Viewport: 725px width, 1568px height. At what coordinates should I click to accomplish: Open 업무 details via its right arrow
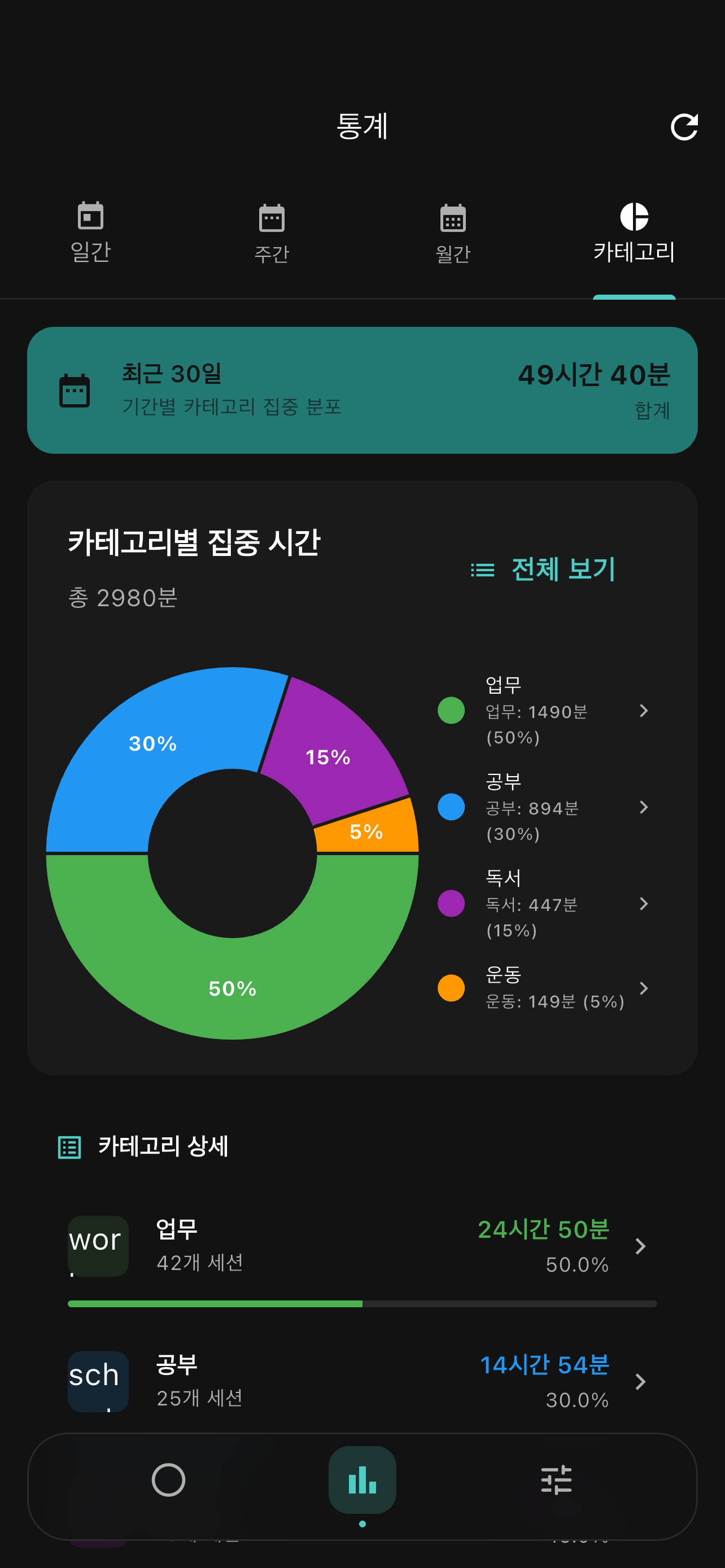pyautogui.click(x=640, y=1245)
